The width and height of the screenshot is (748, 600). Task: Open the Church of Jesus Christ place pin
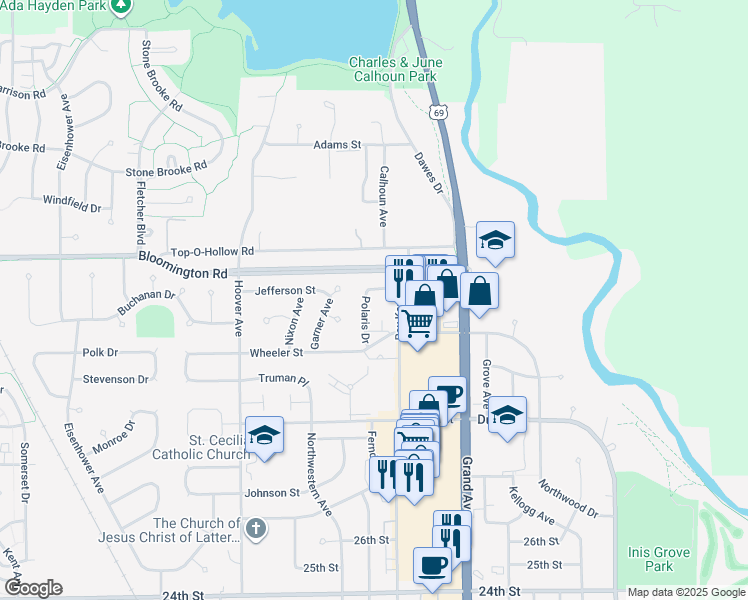click(x=256, y=529)
